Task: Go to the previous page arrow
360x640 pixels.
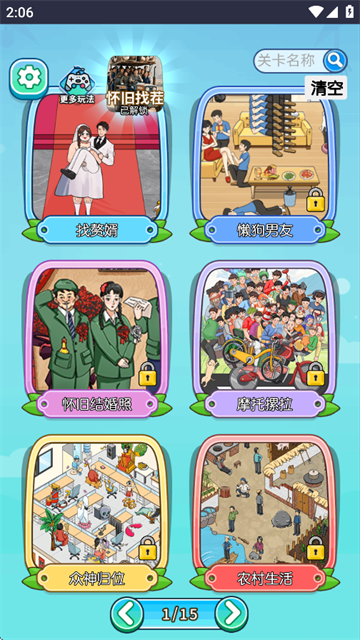Action: (x=127, y=614)
